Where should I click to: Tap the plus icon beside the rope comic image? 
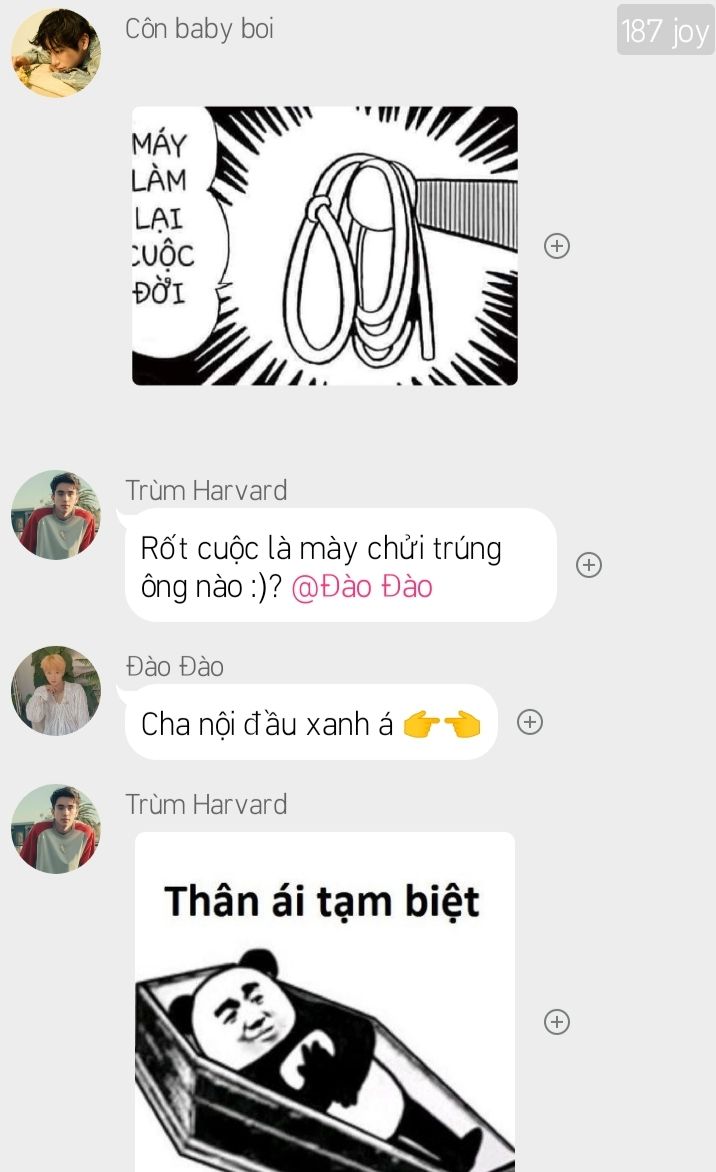[x=557, y=246]
